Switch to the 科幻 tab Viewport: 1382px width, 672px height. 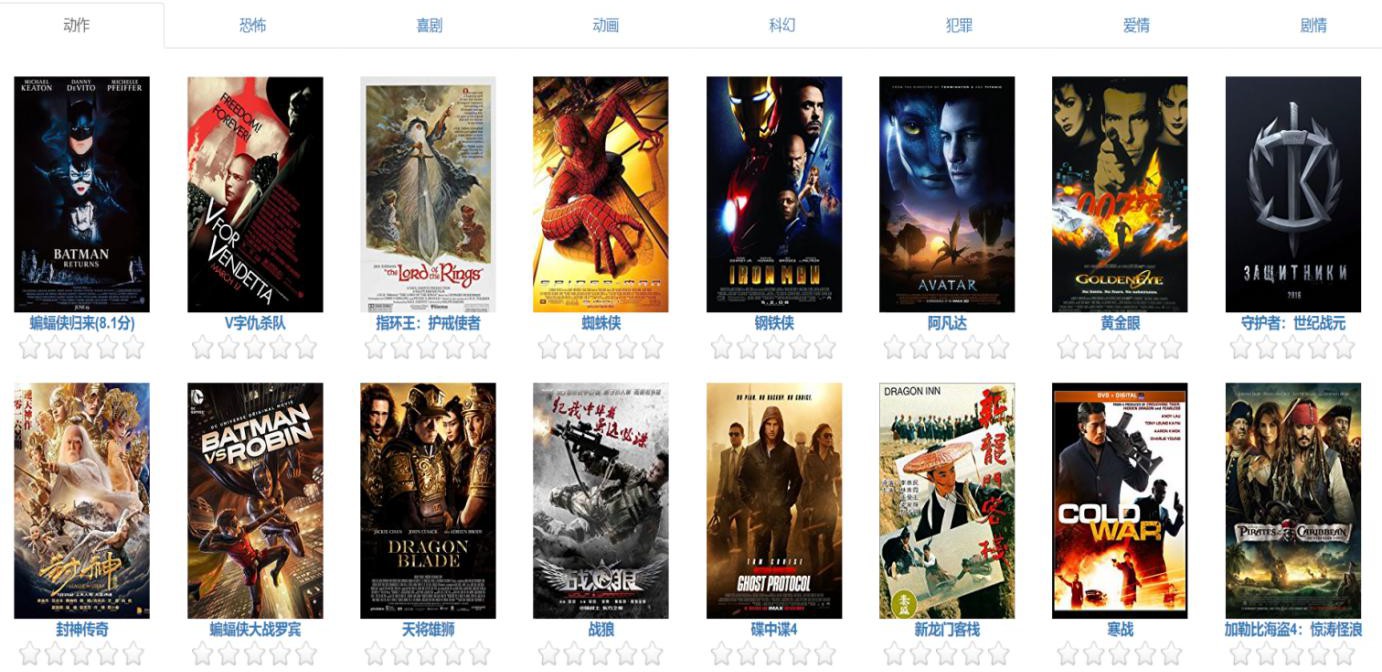point(782,25)
